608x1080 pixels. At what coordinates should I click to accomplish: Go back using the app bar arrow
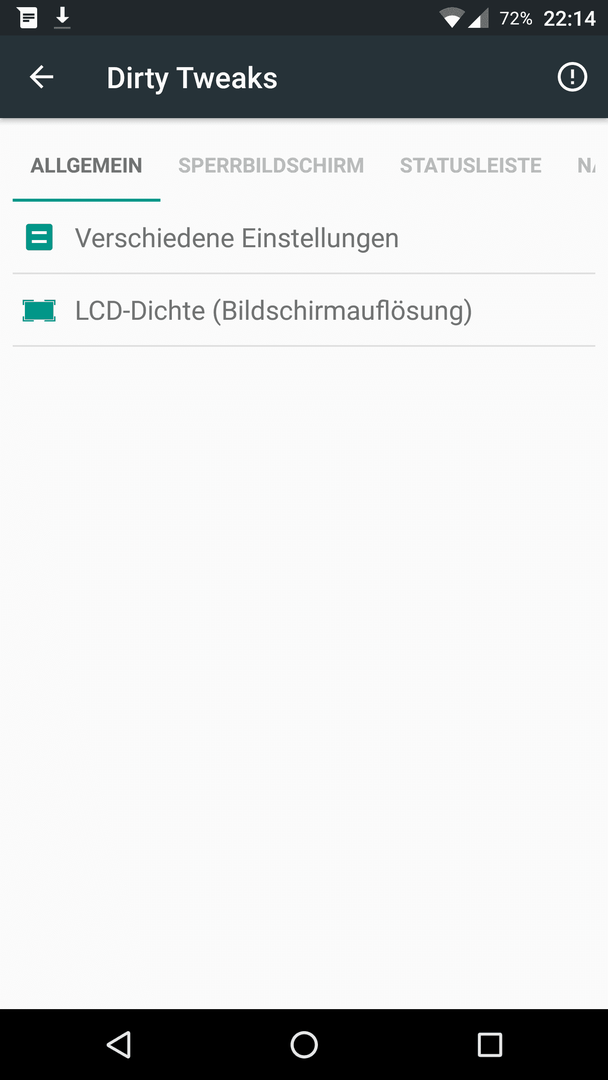pos(41,77)
